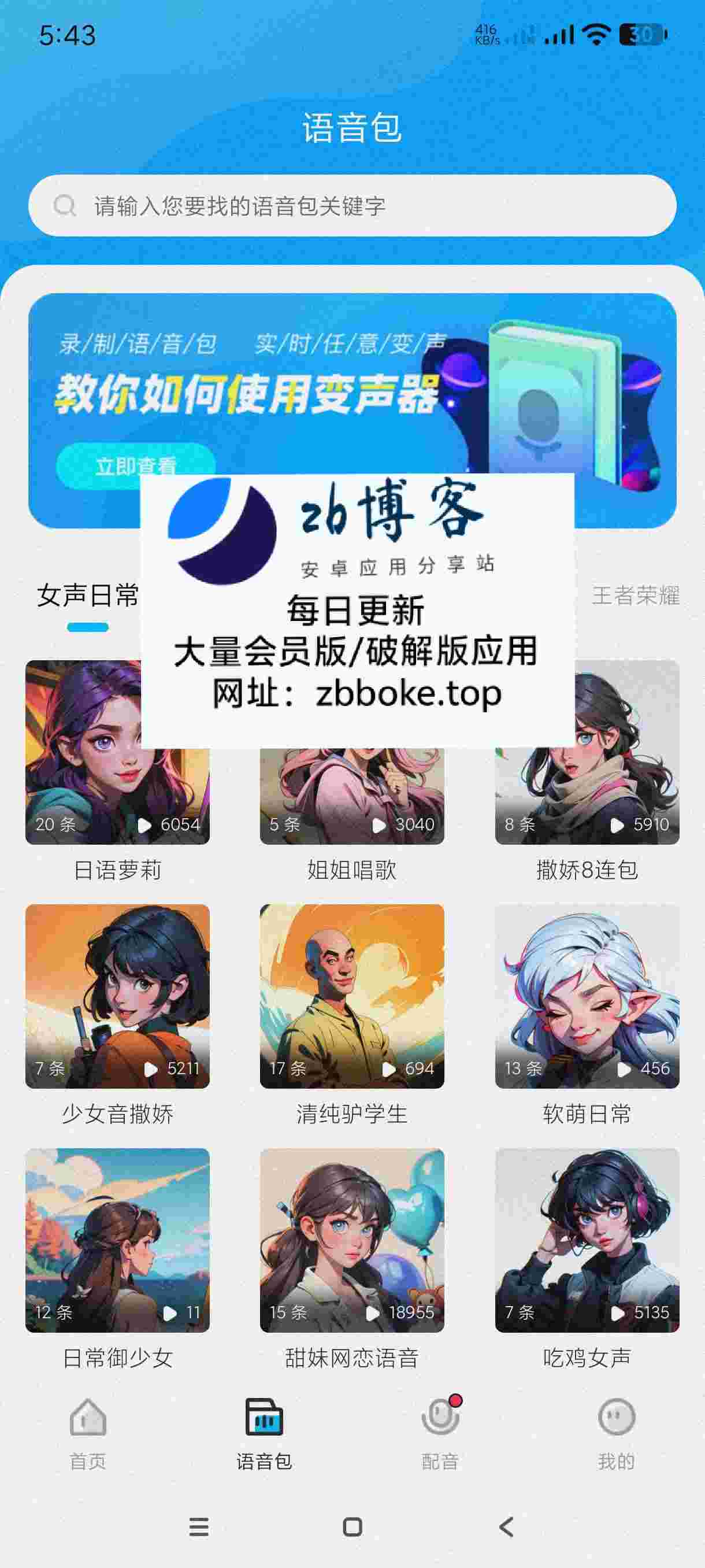Viewport: 705px width, 1568px height.
Task: Select the 女声日常 category tab
Action: (x=88, y=596)
